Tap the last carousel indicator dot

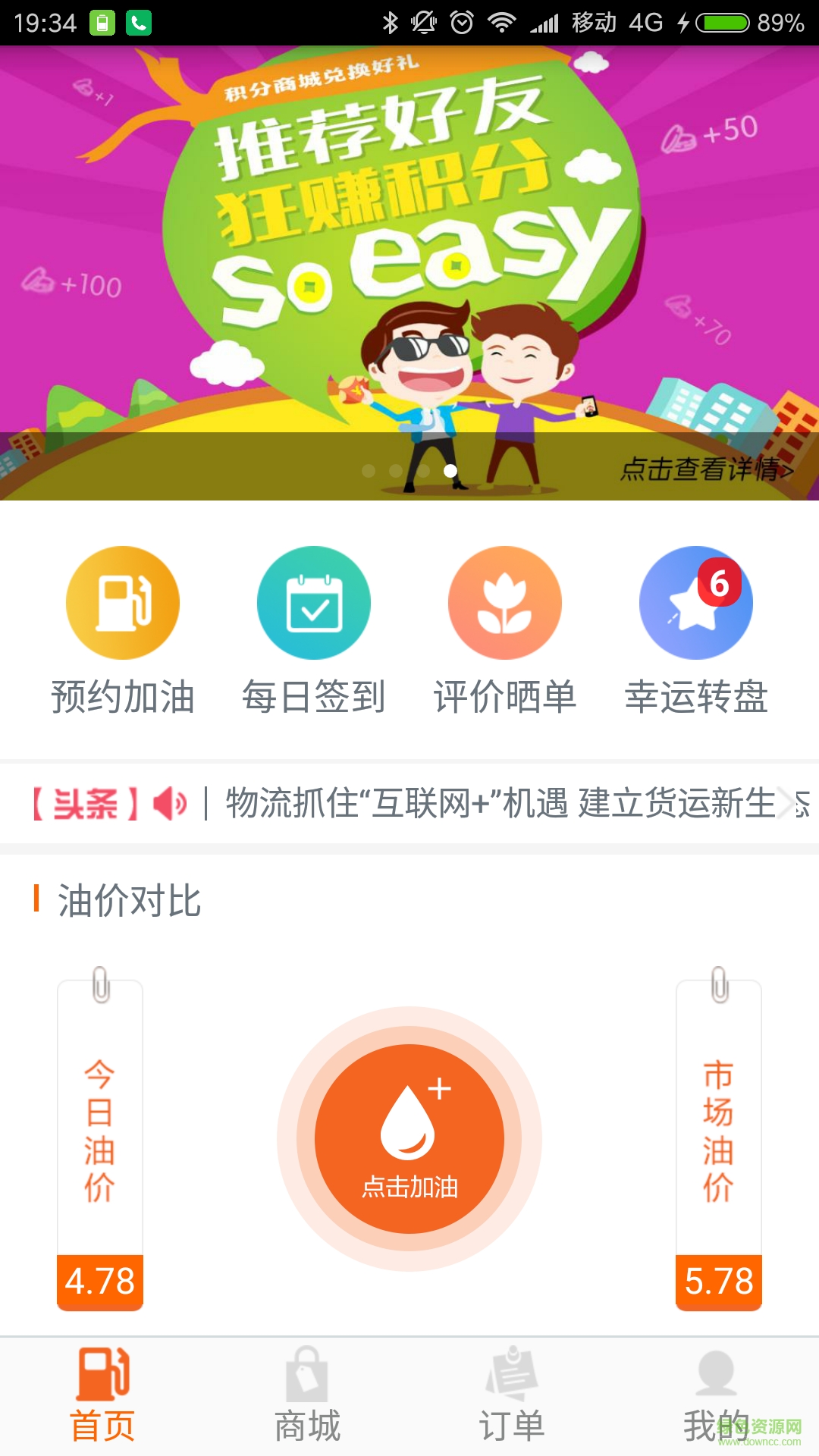450,471
